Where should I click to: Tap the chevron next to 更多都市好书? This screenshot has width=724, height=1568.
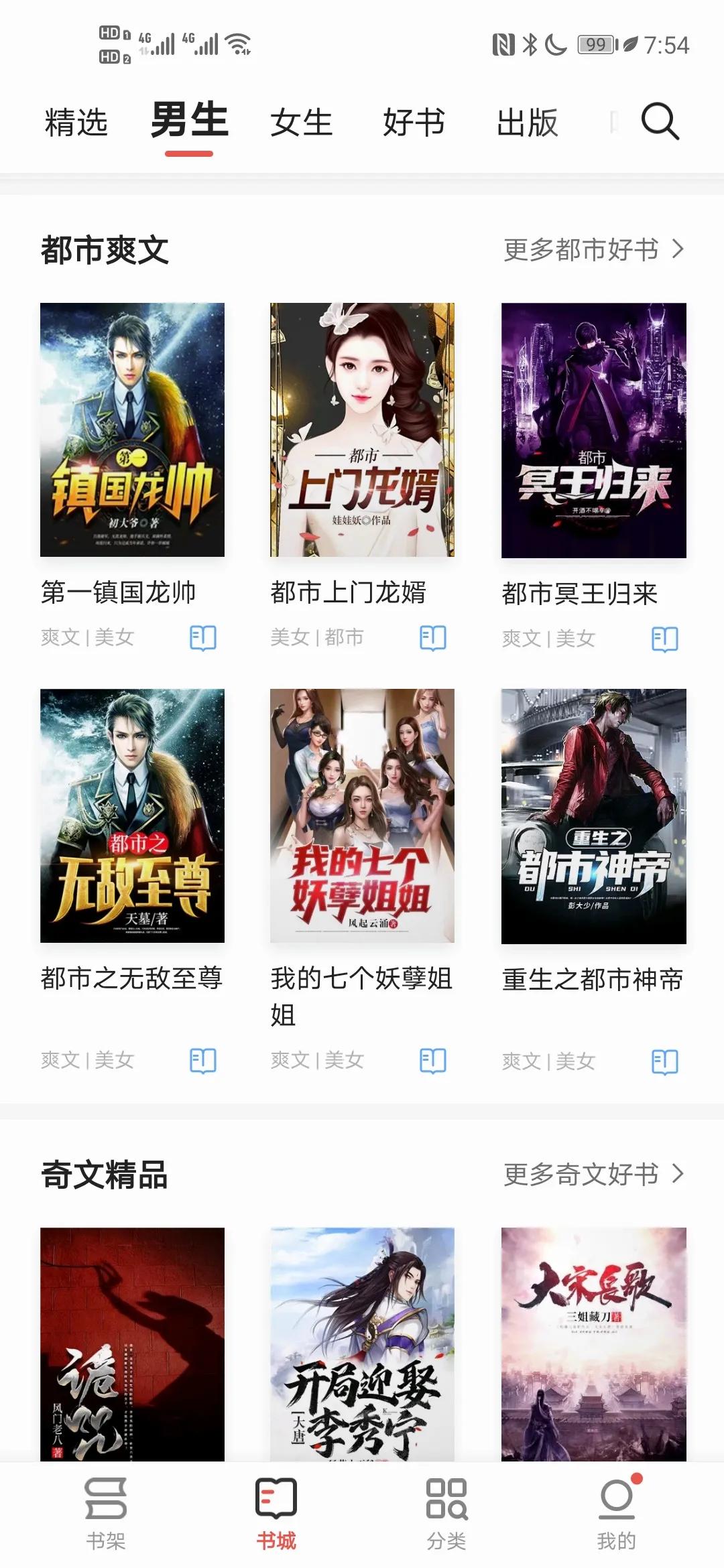[679, 248]
